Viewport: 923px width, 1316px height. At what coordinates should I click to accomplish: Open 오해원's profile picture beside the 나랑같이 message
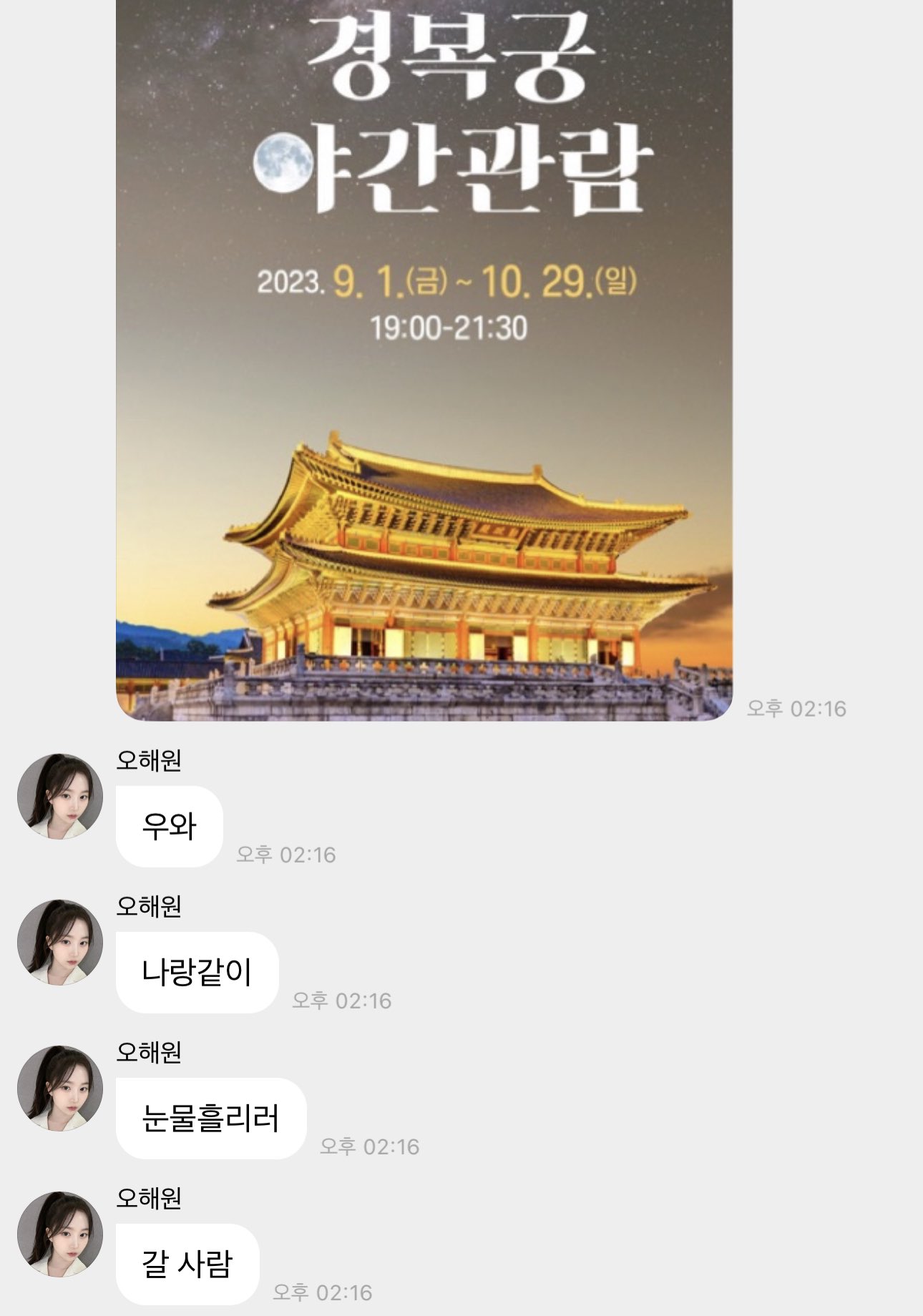tap(60, 942)
